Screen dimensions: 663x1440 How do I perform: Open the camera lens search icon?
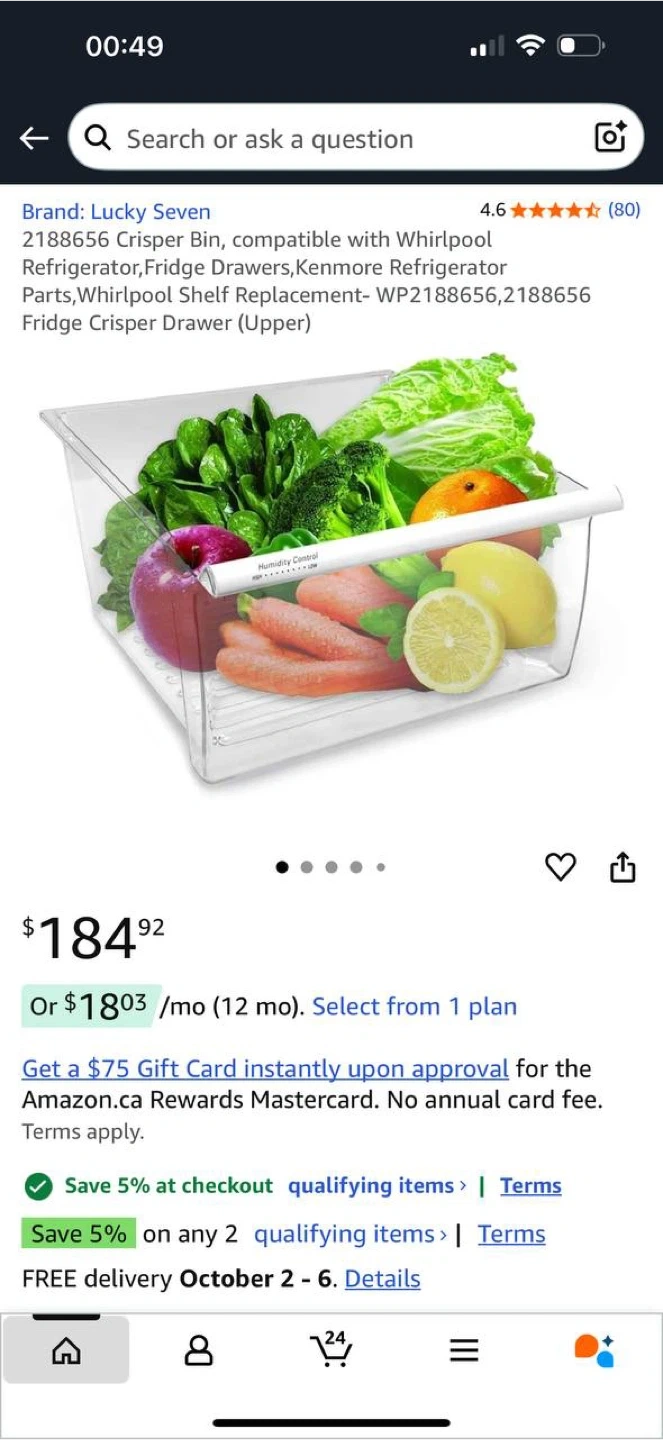[611, 137]
